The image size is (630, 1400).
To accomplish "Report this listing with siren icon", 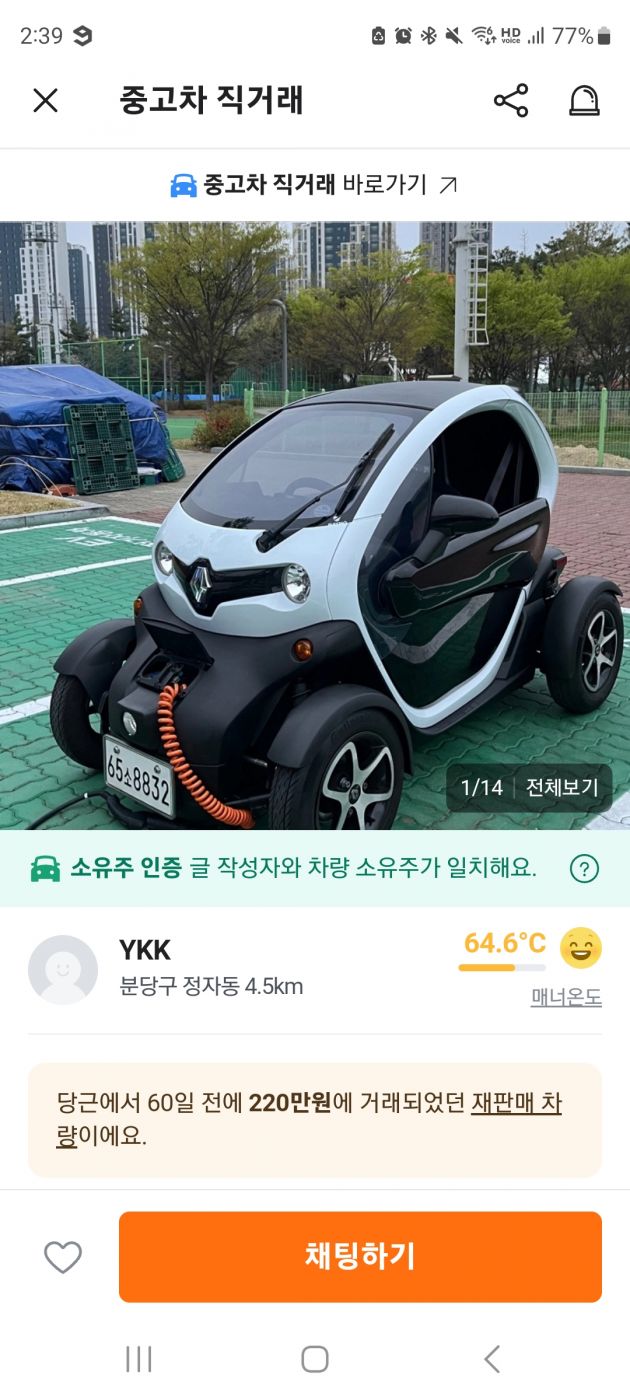I will tap(584, 100).
